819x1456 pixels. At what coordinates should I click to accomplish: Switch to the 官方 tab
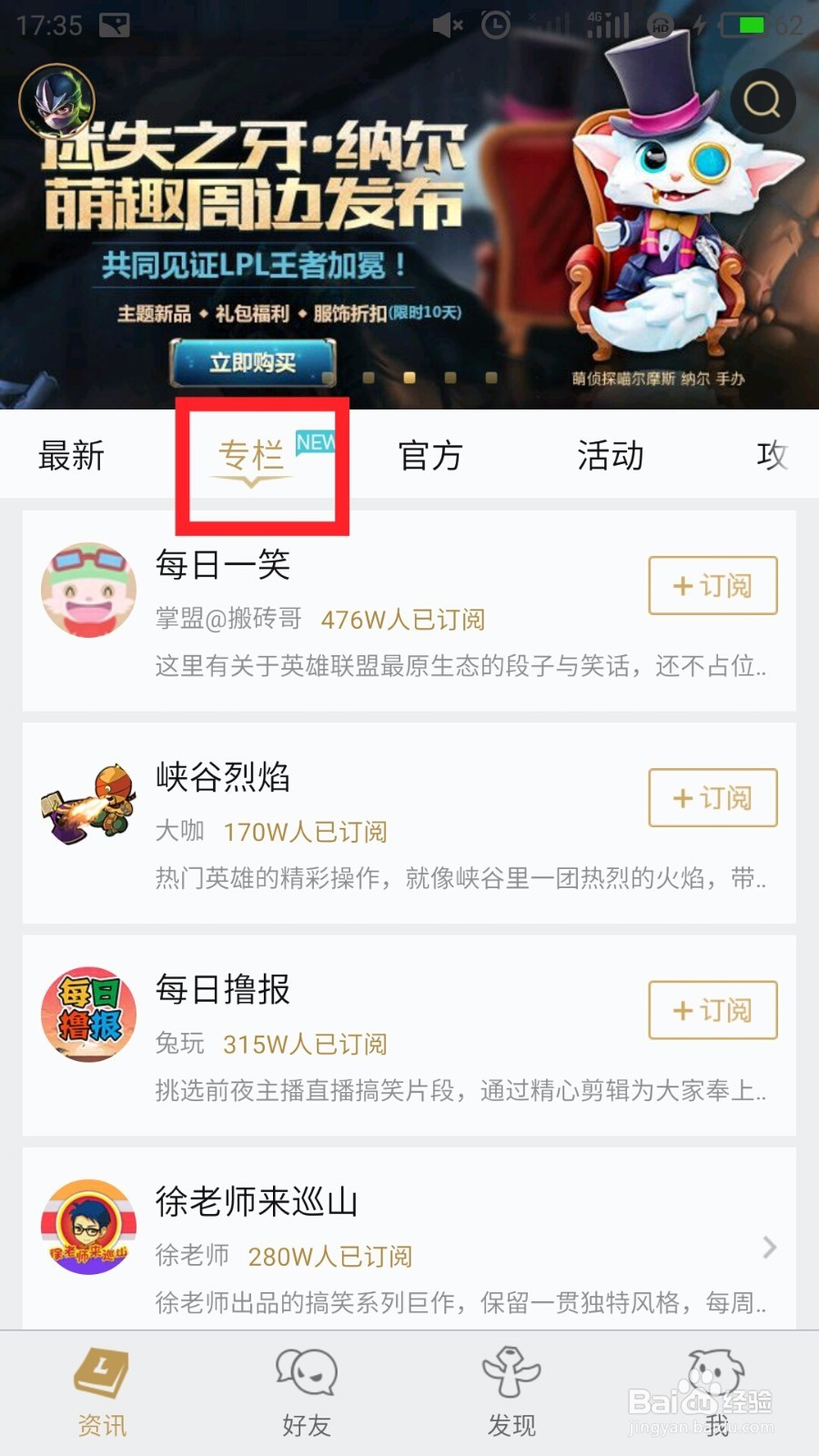tap(430, 455)
